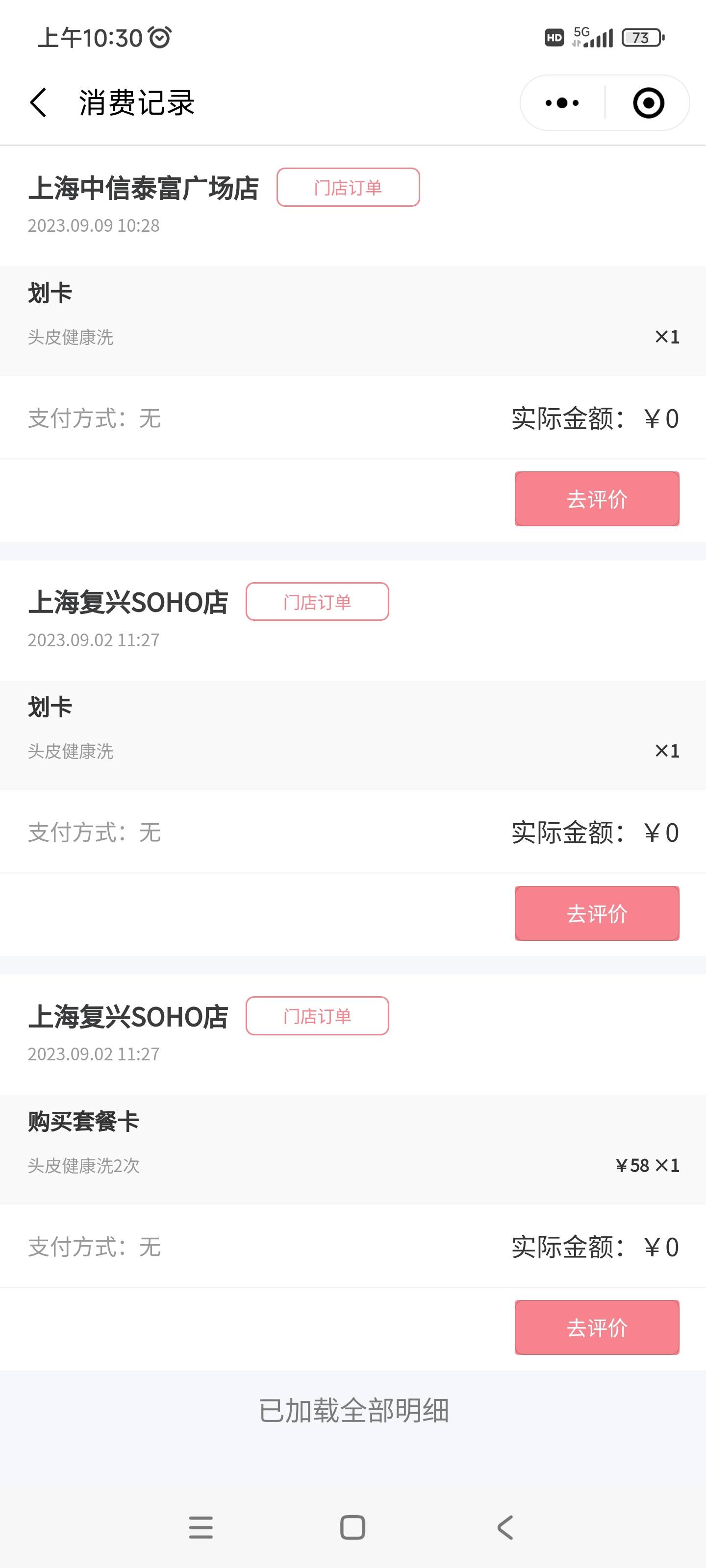Viewport: 706px width, 1568px height.
Task: Tap 去评价 for the 上海中信泰富广场店 order
Action: [x=596, y=498]
